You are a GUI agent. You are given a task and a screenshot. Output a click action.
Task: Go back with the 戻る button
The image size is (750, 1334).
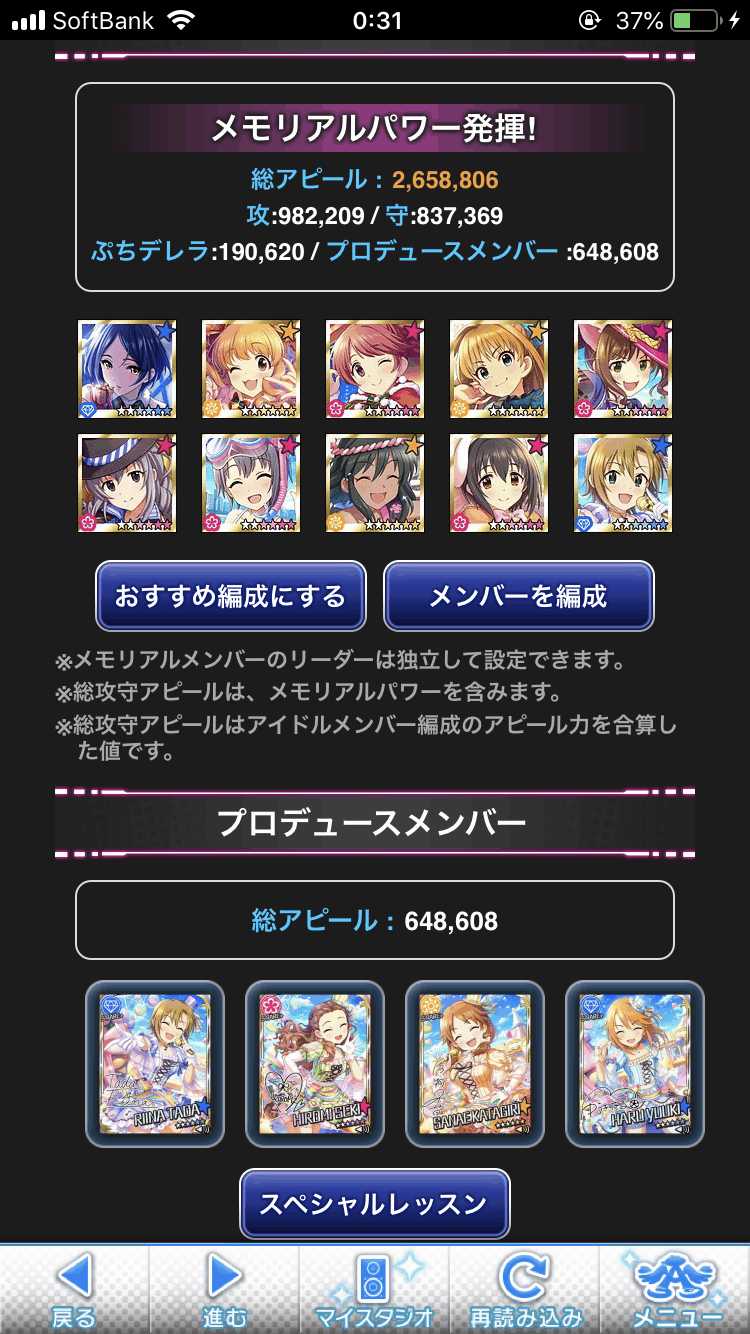tap(74, 1290)
